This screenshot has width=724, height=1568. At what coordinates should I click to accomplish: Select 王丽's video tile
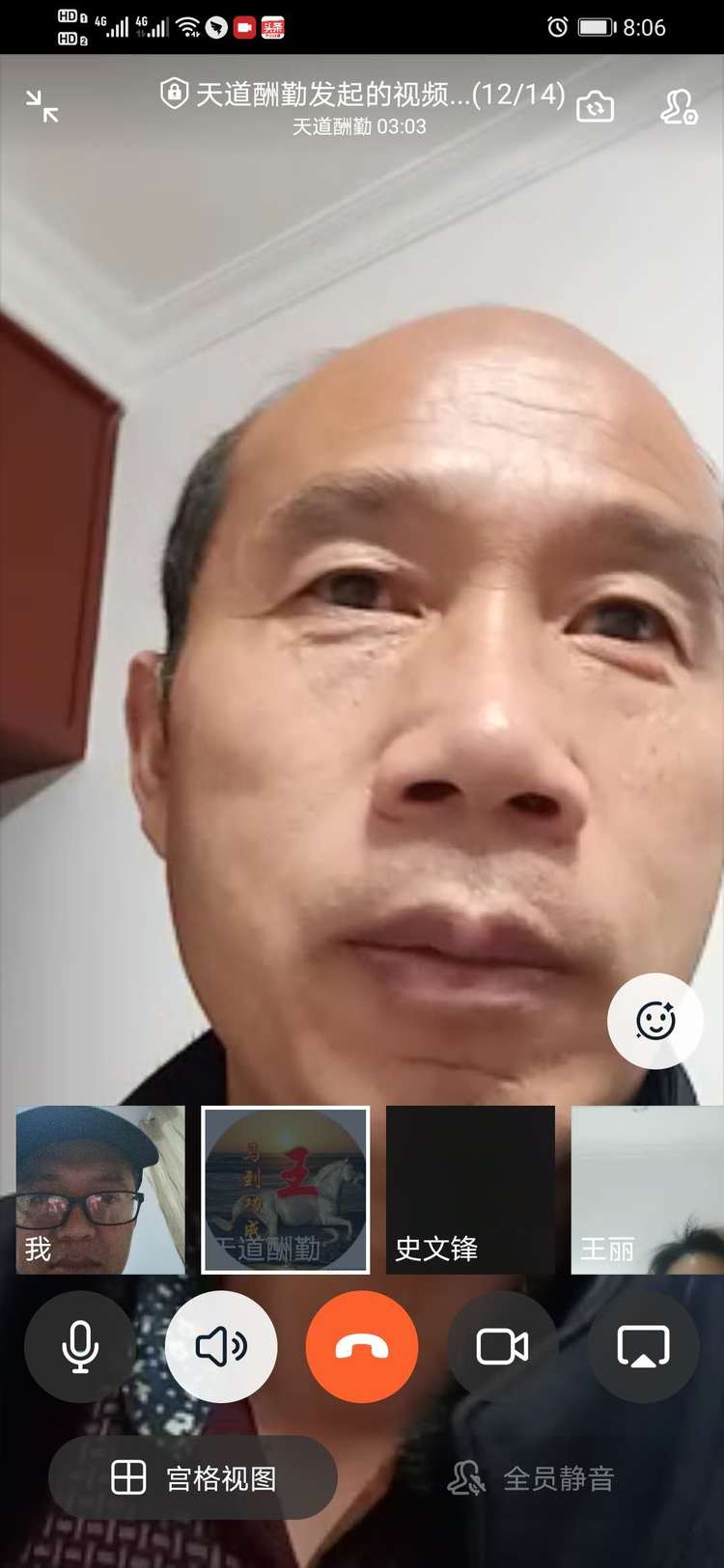pyautogui.click(x=645, y=1190)
